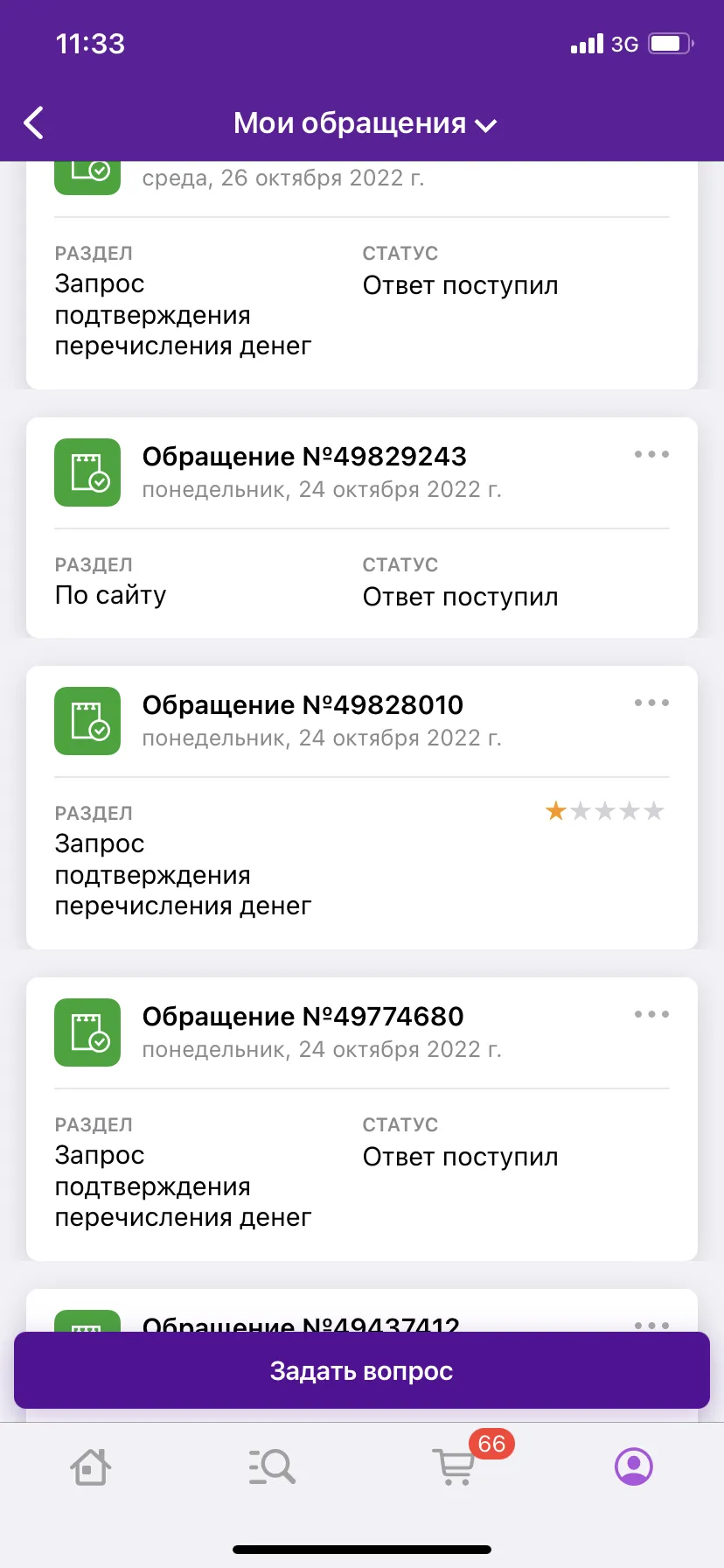Tap the Задать вопрос button
724x1568 pixels.
pyautogui.click(x=362, y=1370)
